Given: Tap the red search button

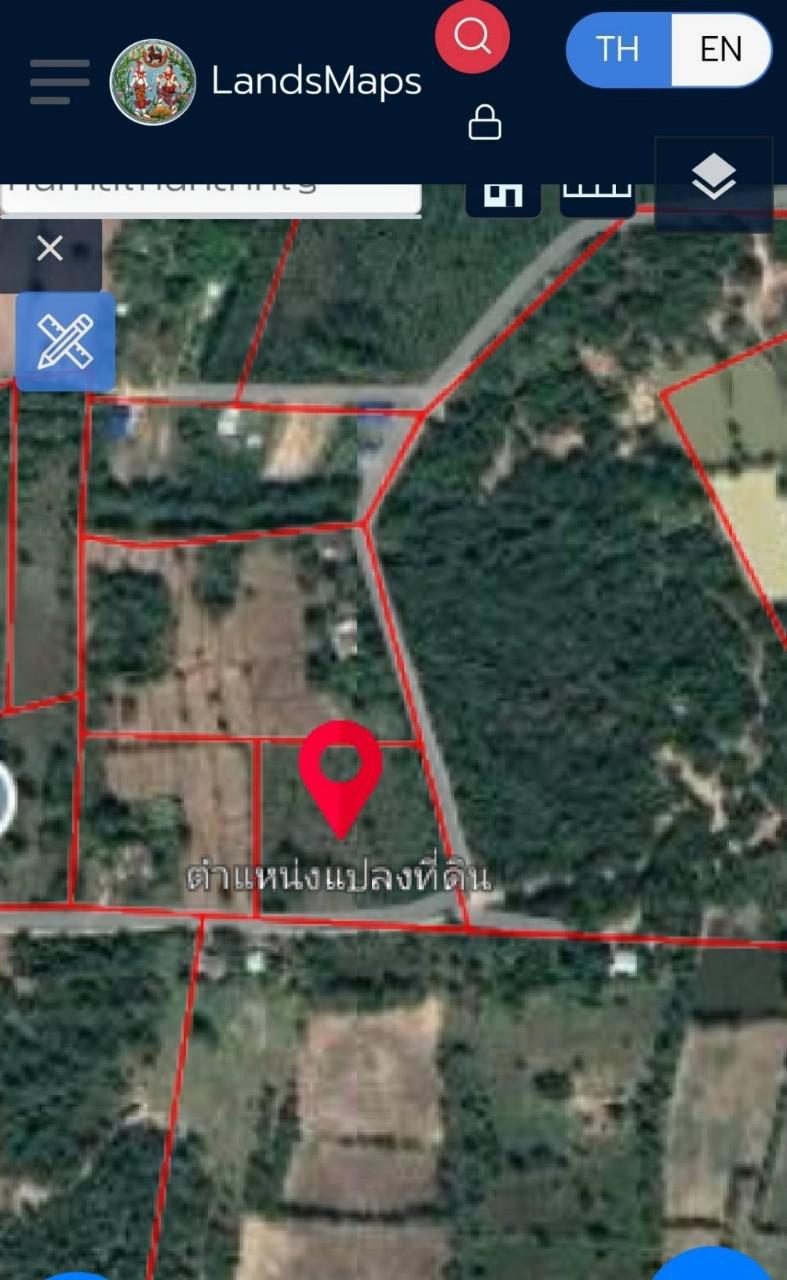Looking at the screenshot, I should (x=472, y=37).
